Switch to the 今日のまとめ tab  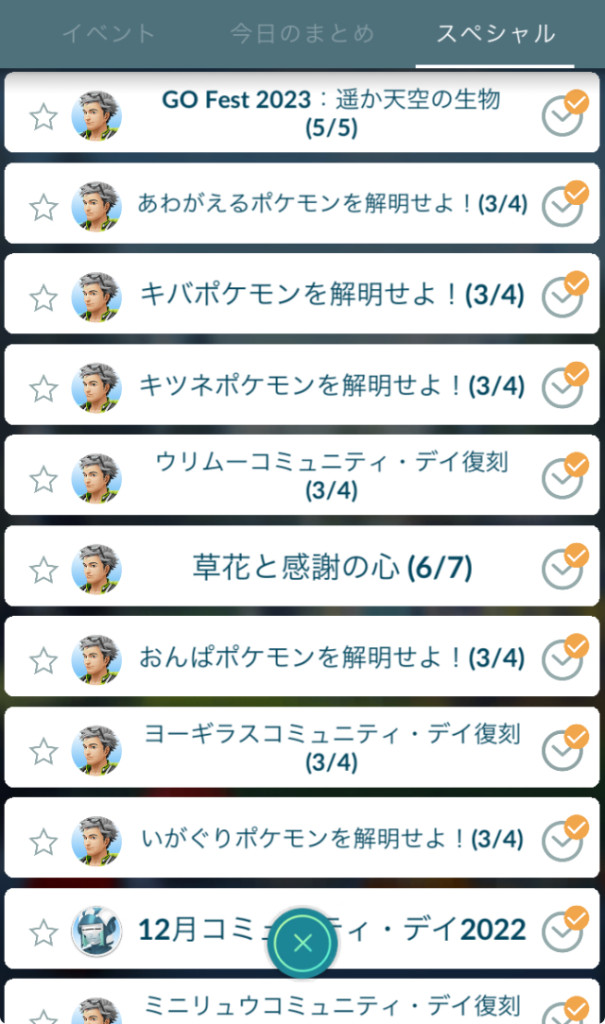click(302, 33)
